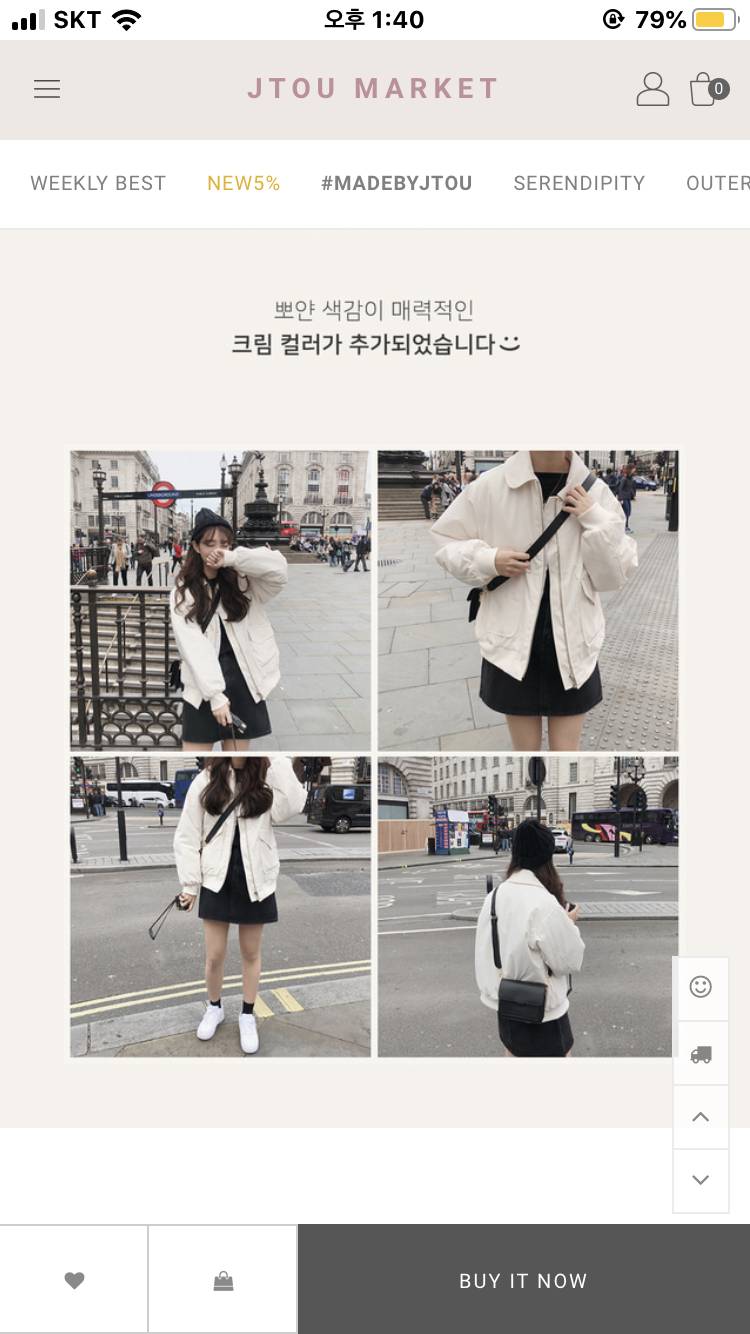Screen dimensions: 750x1334
Task: Go to JTOU MARKET home page
Action: click(373, 89)
